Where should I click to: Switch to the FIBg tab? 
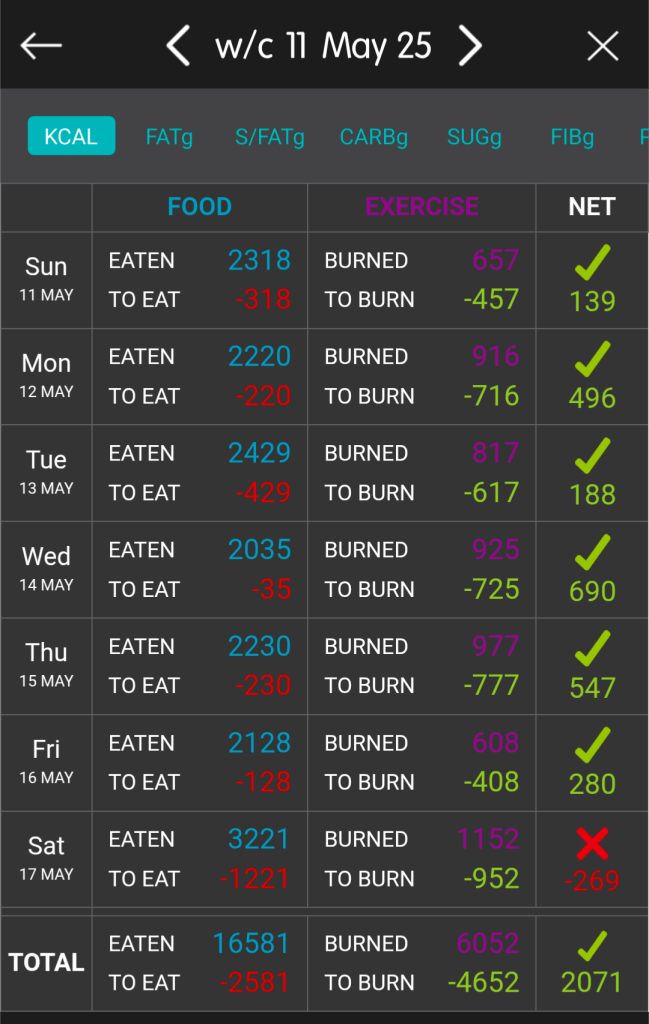click(x=572, y=136)
